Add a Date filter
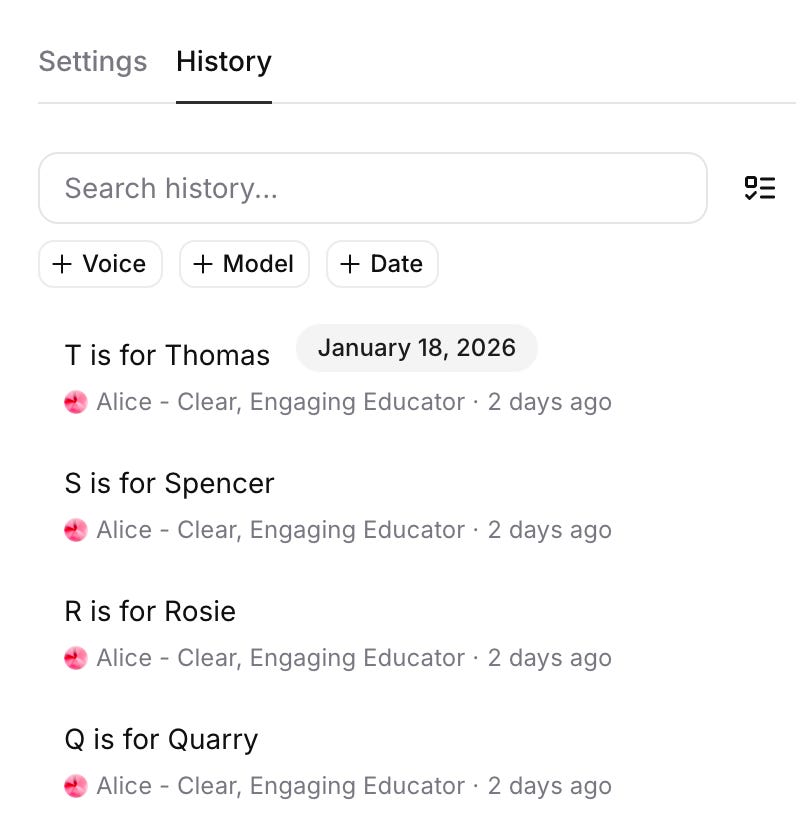Viewport: 810px width, 826px height. pyautogui.click(x=382, y=264)
